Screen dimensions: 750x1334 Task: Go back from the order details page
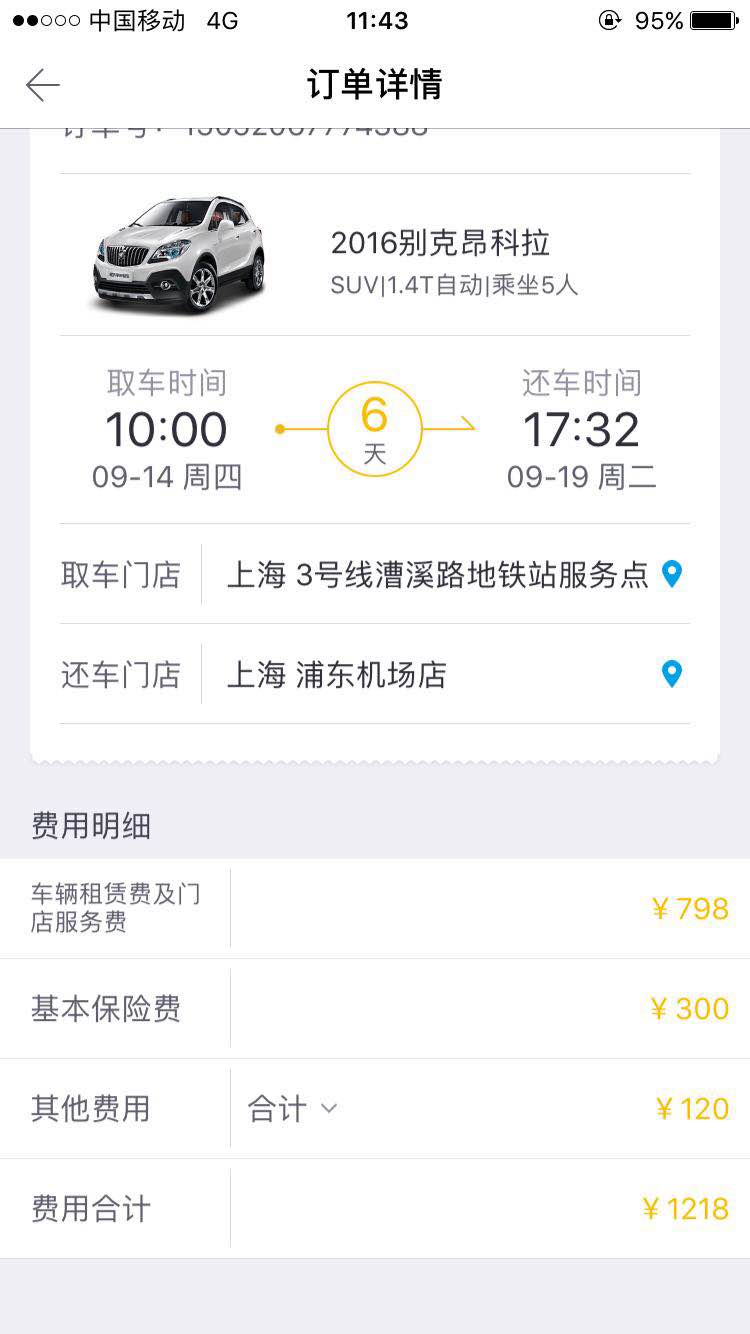pos(43,85)
